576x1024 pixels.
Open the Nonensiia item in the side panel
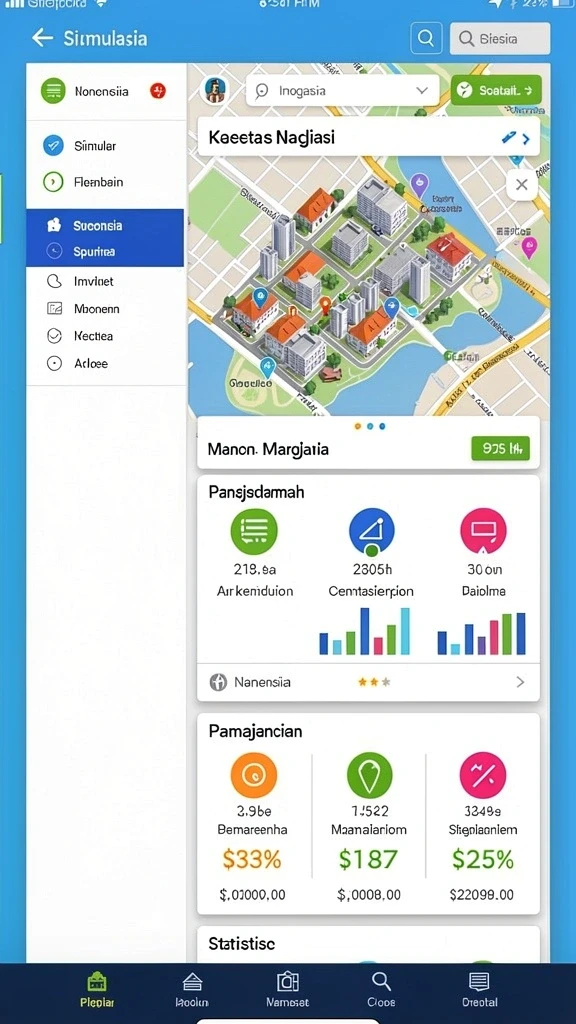pos(104,91)
